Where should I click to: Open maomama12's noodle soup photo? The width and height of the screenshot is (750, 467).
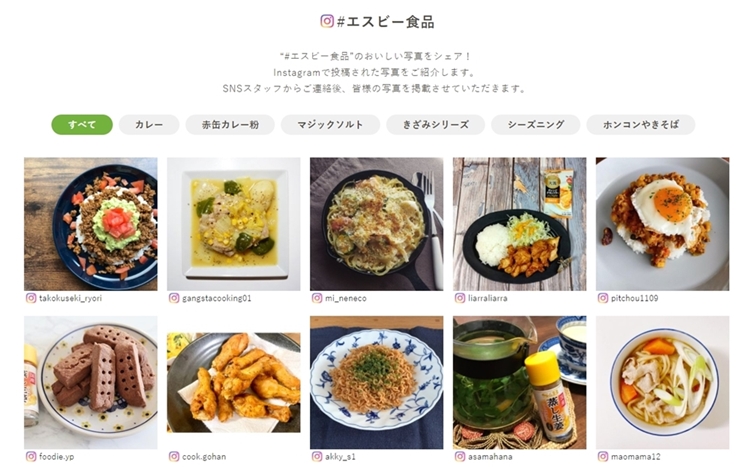662,382
